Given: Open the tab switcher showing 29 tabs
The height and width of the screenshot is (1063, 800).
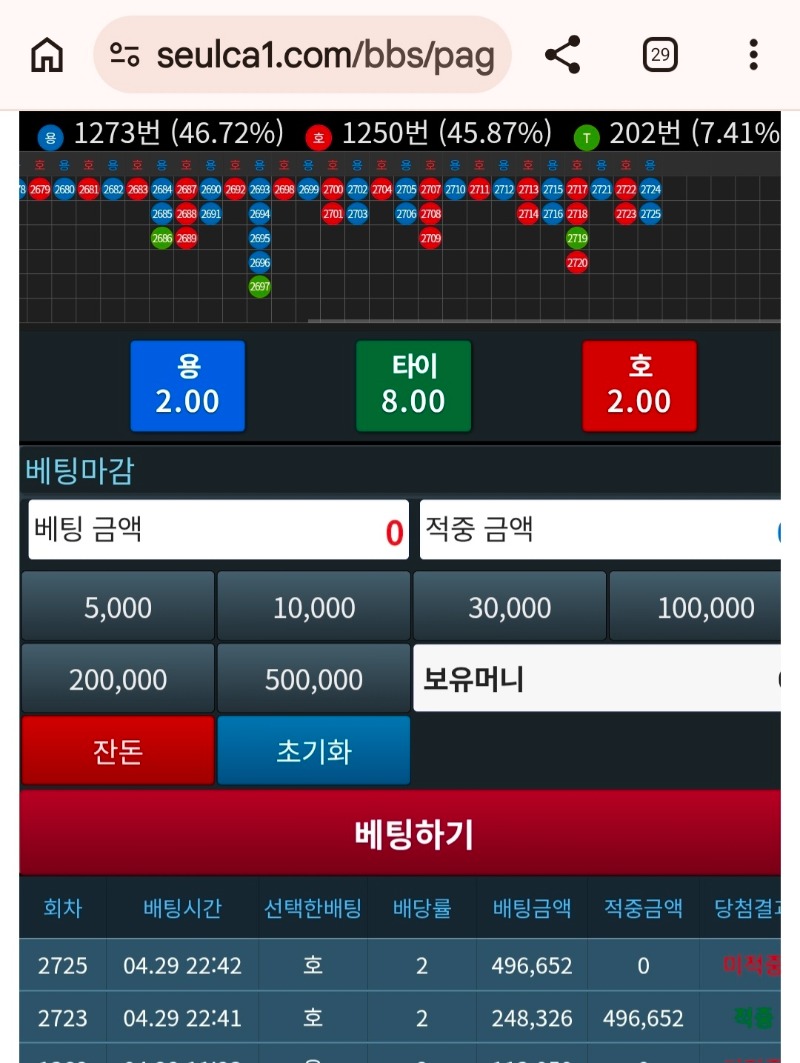Looking at the screenshot, I should [x=660, y=55].
